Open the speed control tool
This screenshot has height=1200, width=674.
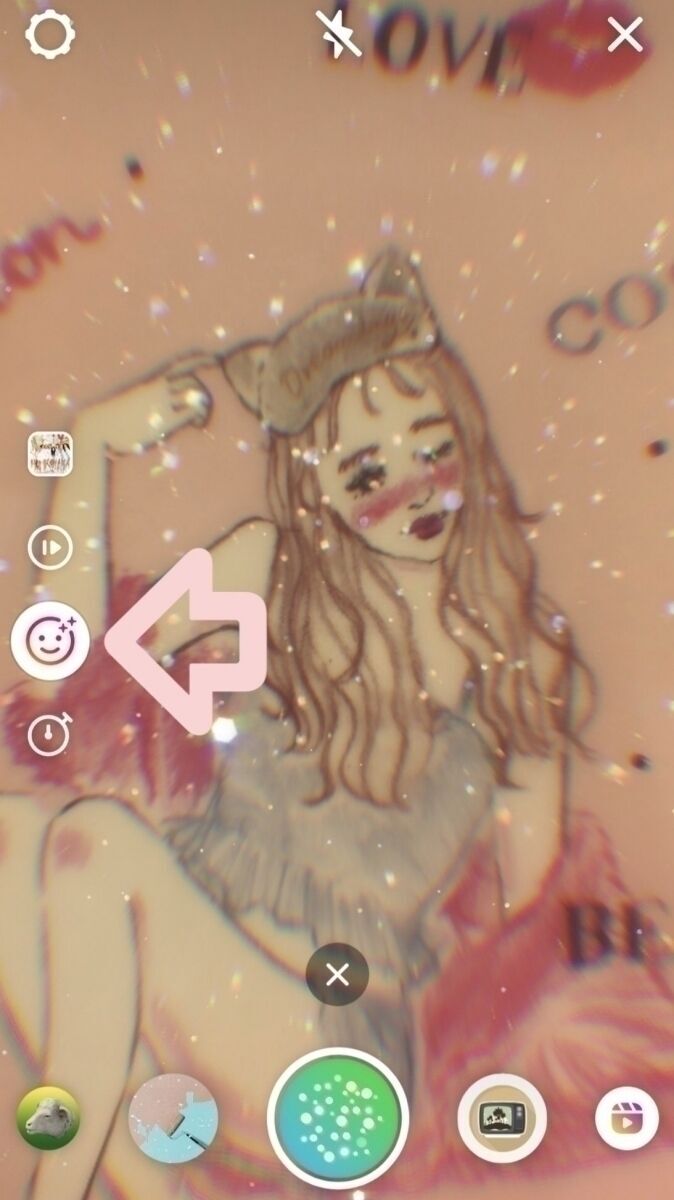click(50, 548)
